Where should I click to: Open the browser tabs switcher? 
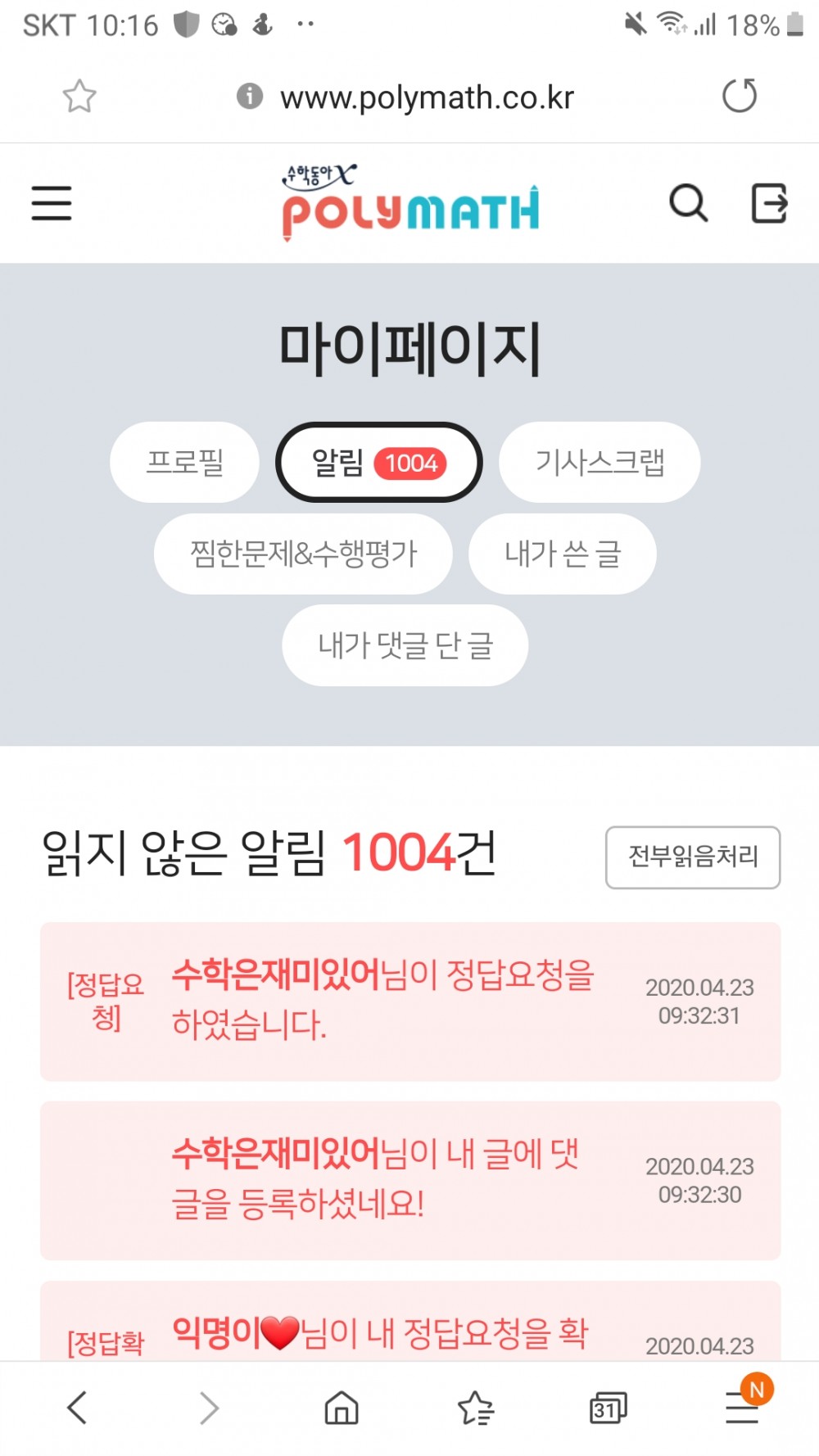pyautogui.click(x=608, y=1409)
